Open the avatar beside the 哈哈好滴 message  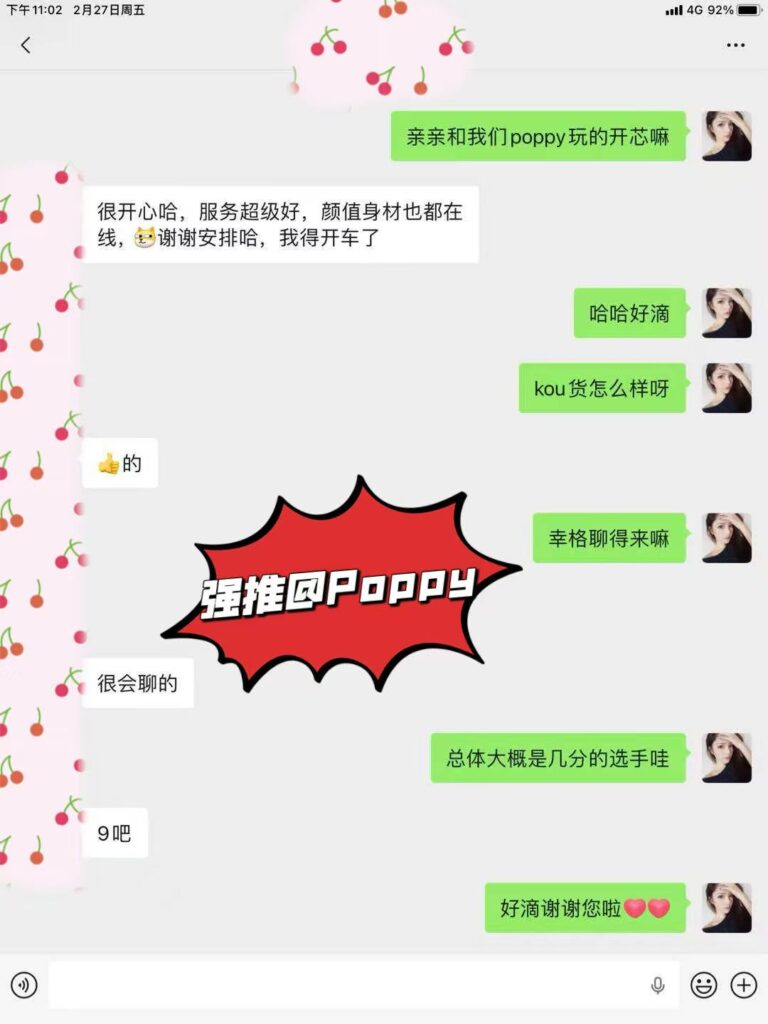pyautogui.click(x=727, y=313)
